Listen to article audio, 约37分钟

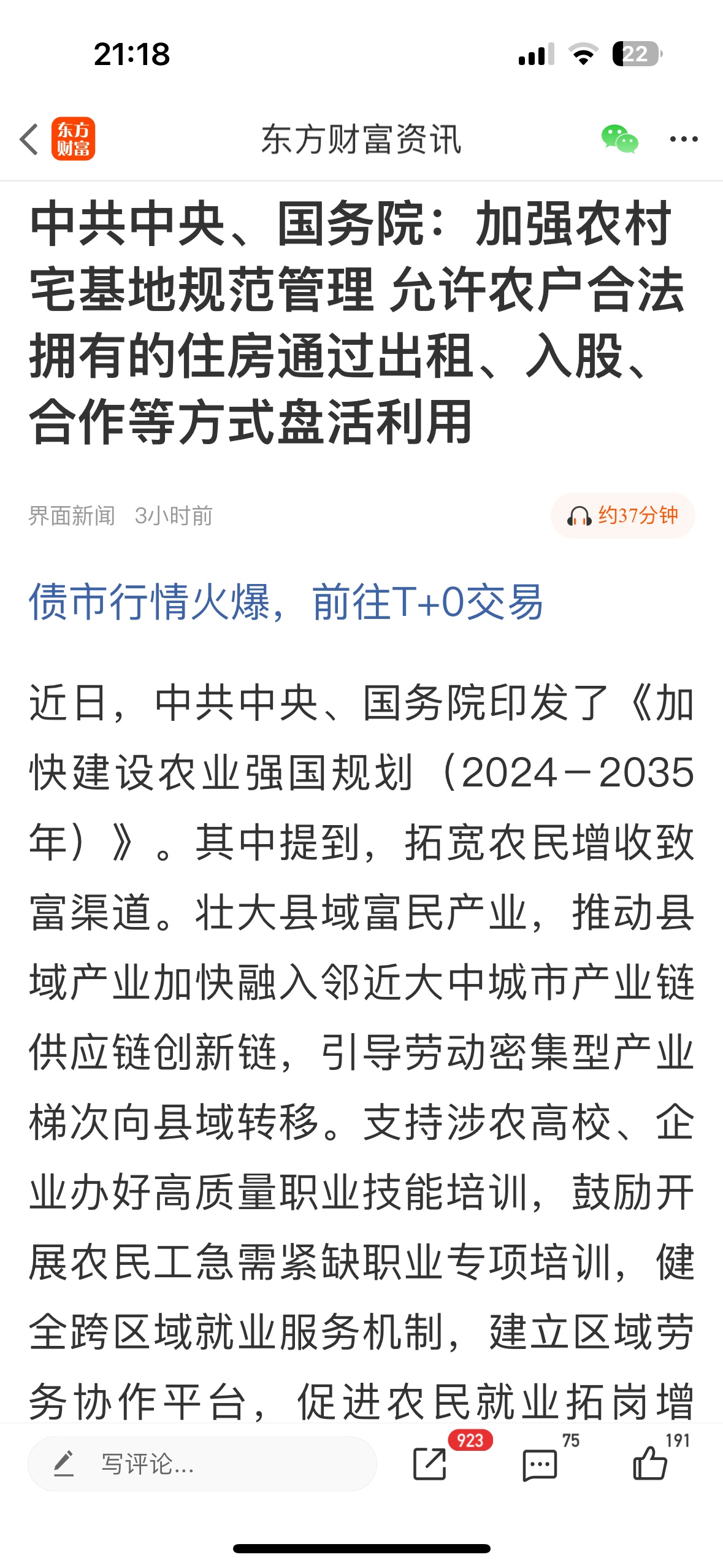pyautogui.click(x=622, y=515)
